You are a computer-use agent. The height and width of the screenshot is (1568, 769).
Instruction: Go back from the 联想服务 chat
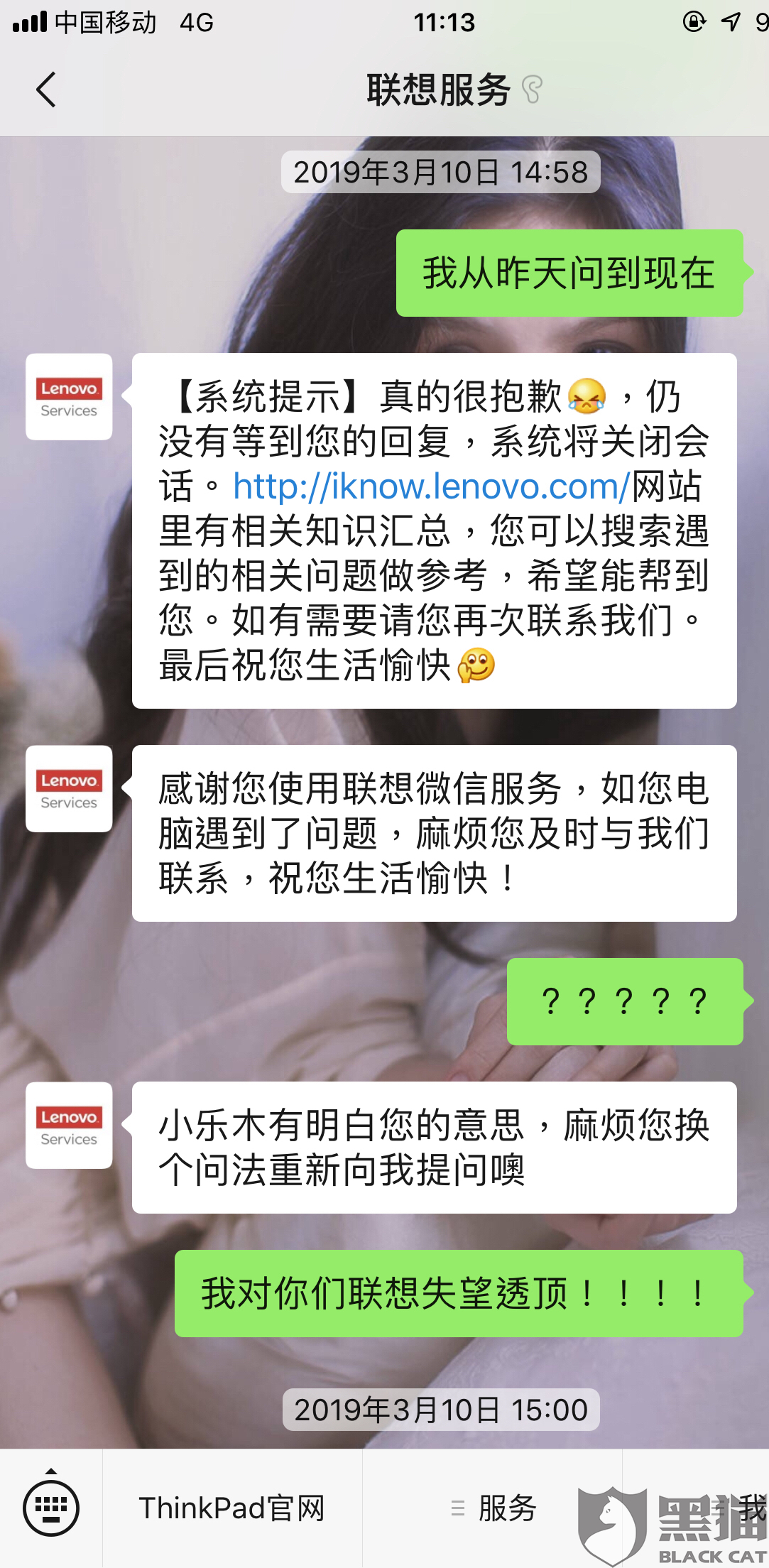(46, 90)
